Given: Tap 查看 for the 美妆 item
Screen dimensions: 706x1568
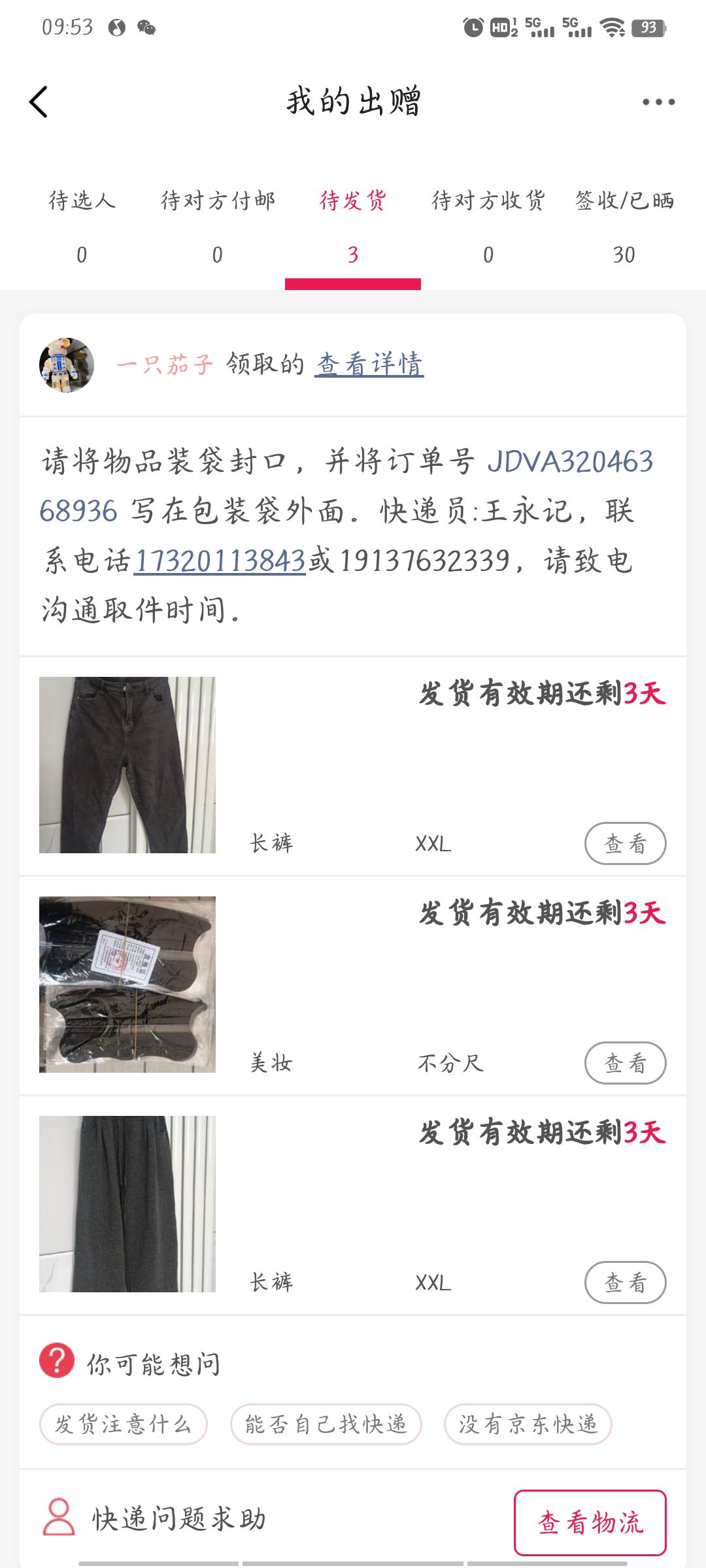Looking at the screenshot, I should (x=625, y=1063).
